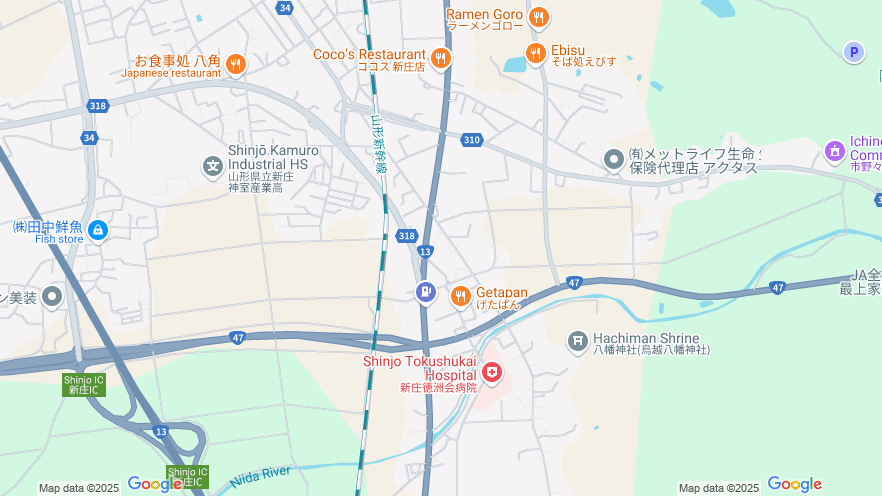Open Shinjo Tokushukai Hospital marker
882x496 pixels.
(x=491, y=373)
